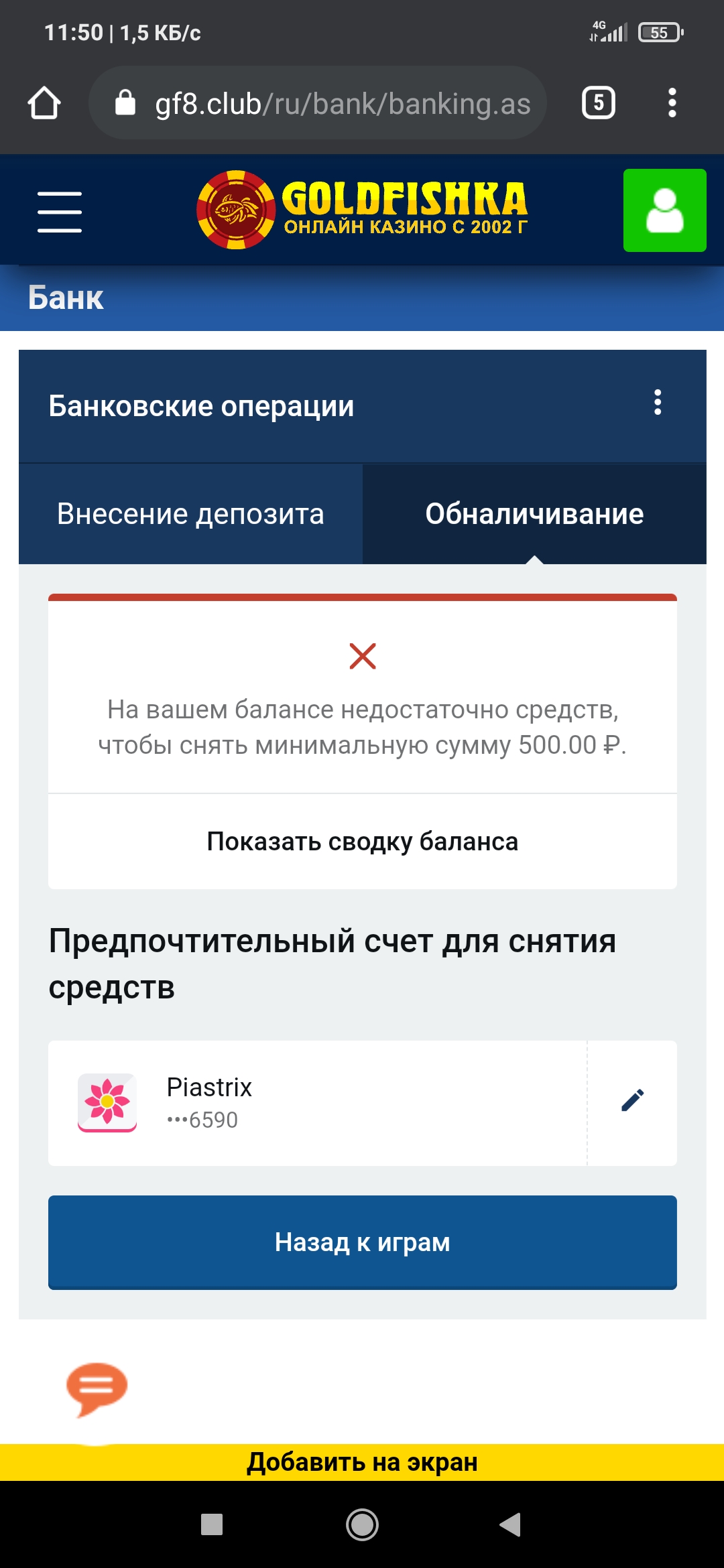The width and height of the screenshot is (724, 1568).
Task: Open the browser tabs switcher
Action: (x=599, y=103)
